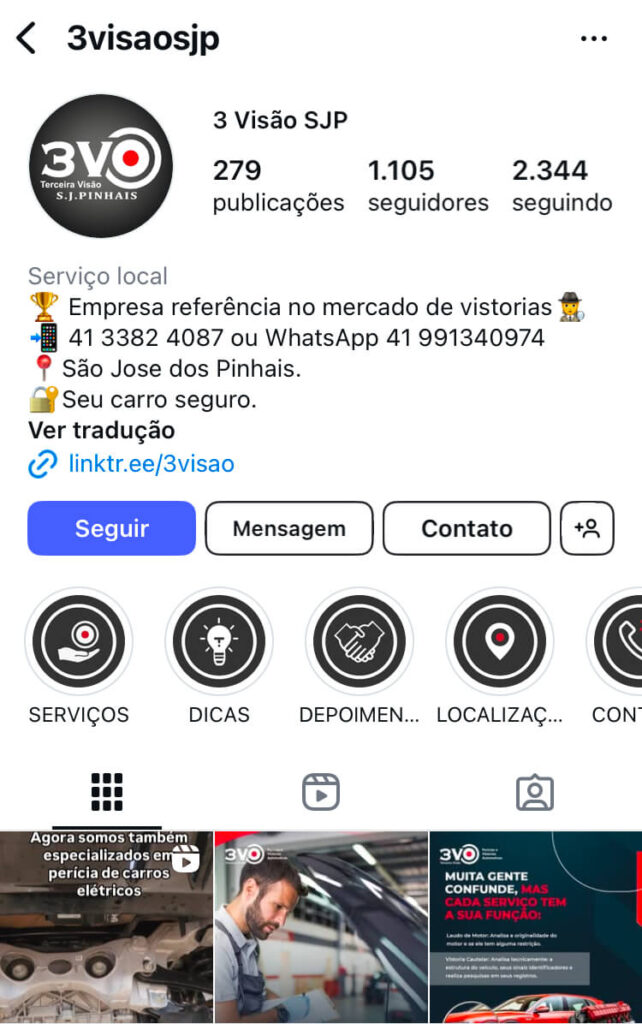Open the Muita gente confunde post
The image size is (642, 1024).
click(x=536, y=927)
